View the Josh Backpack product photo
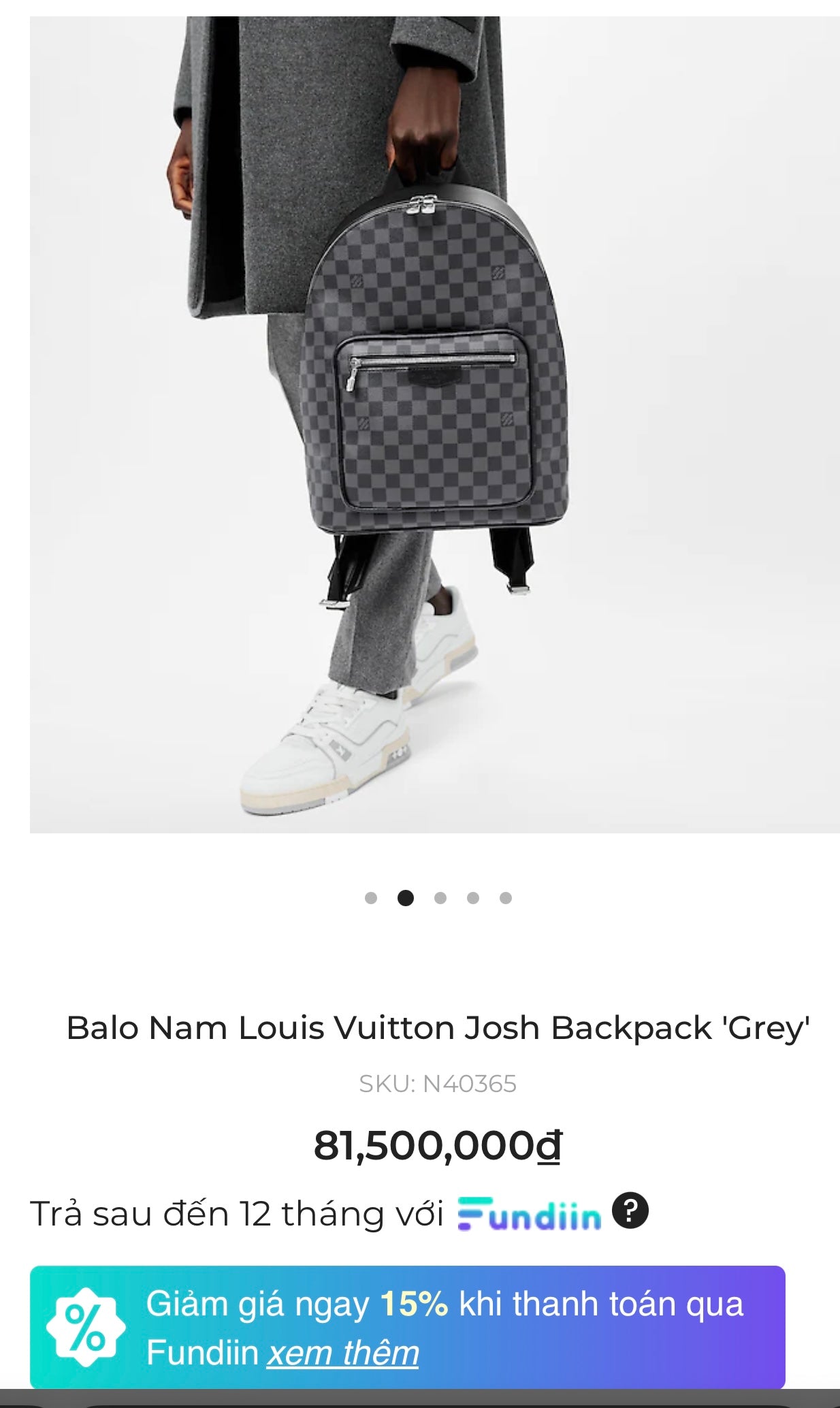The image size is (840, 1408). (434, 423)
